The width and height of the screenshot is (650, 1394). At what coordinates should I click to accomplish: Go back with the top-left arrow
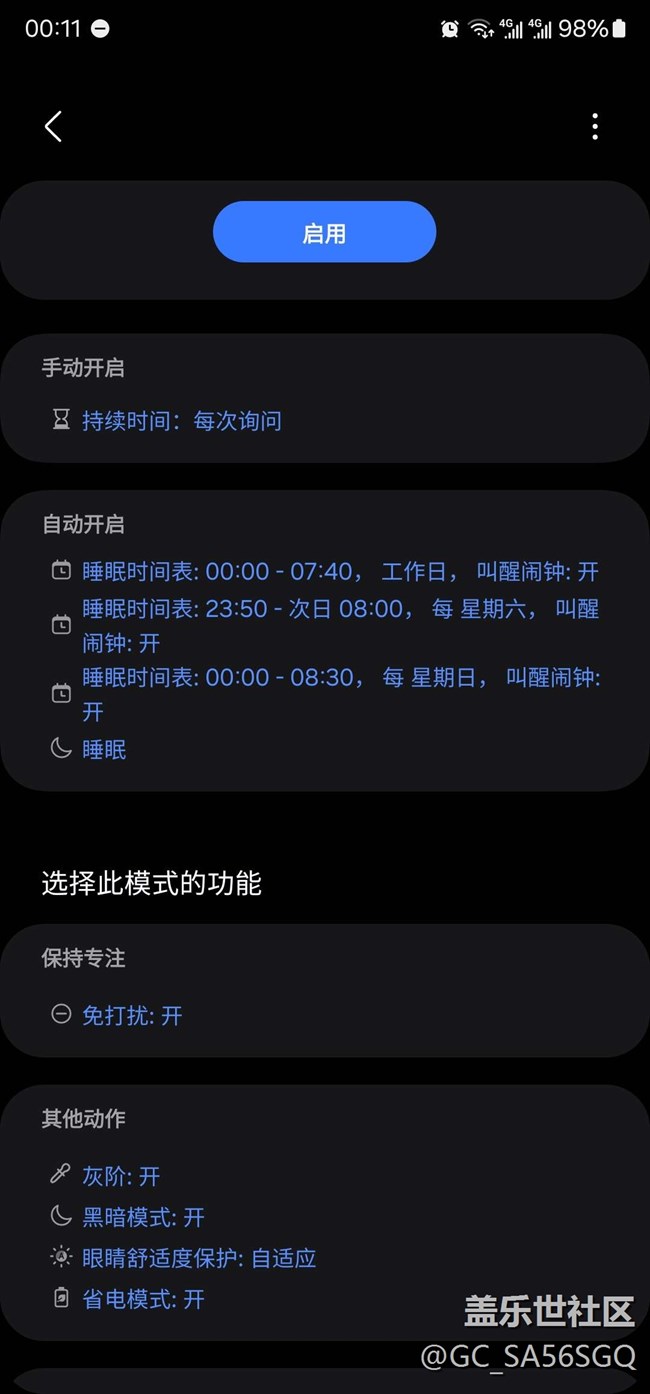[x=53, y=126]
